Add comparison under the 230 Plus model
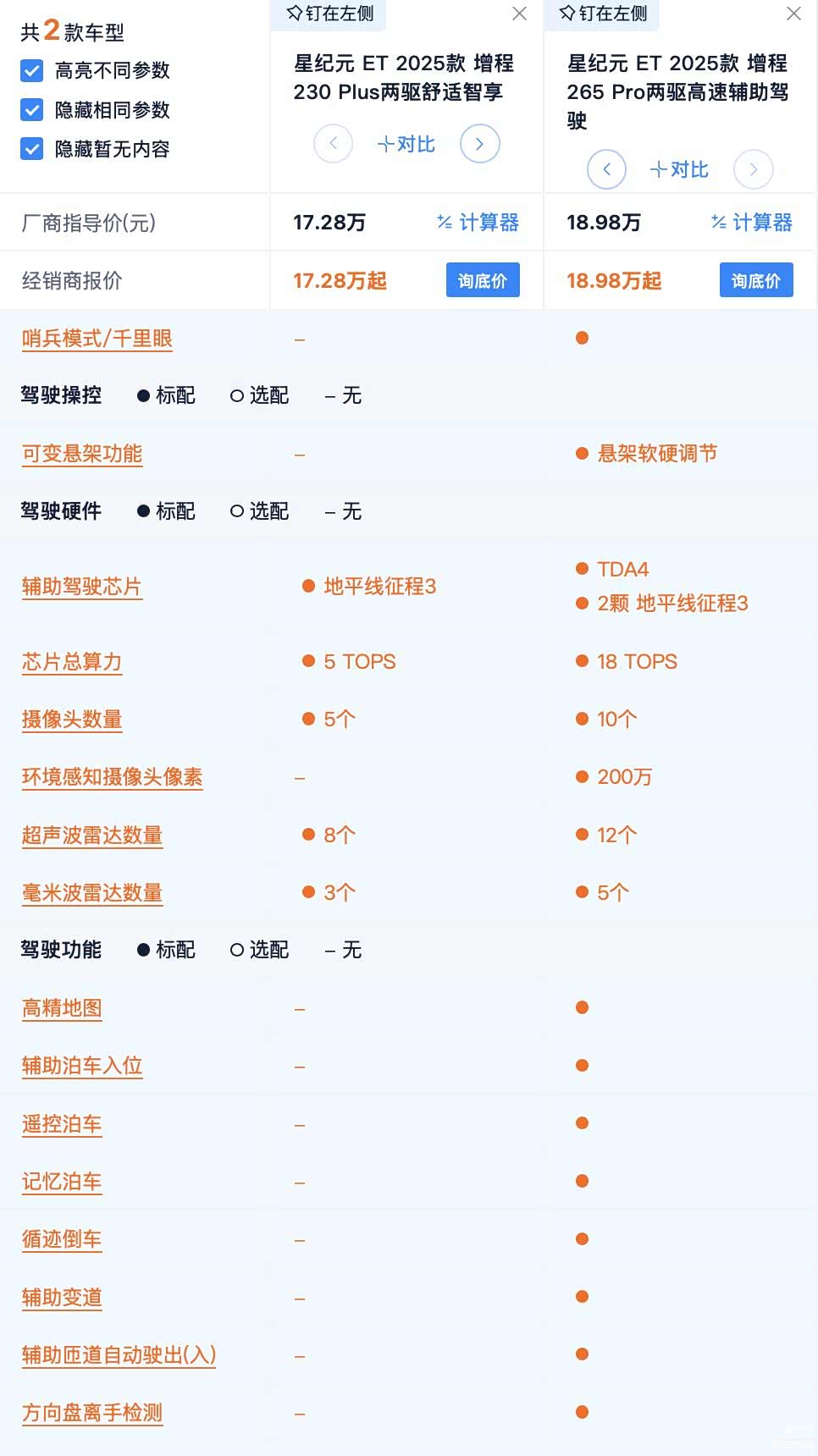818x1456 pixels. coord(406,144)
